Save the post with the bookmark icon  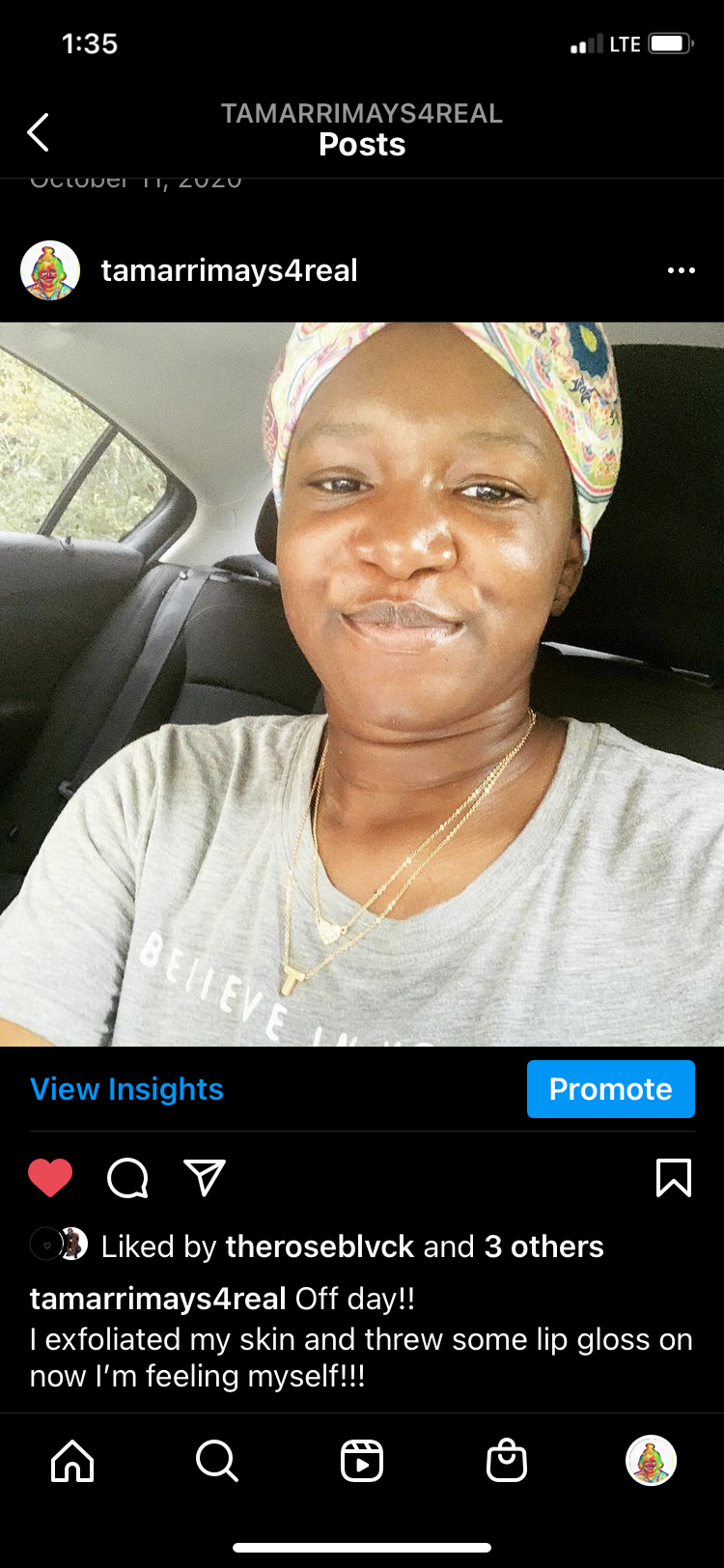coord(673,1178)
